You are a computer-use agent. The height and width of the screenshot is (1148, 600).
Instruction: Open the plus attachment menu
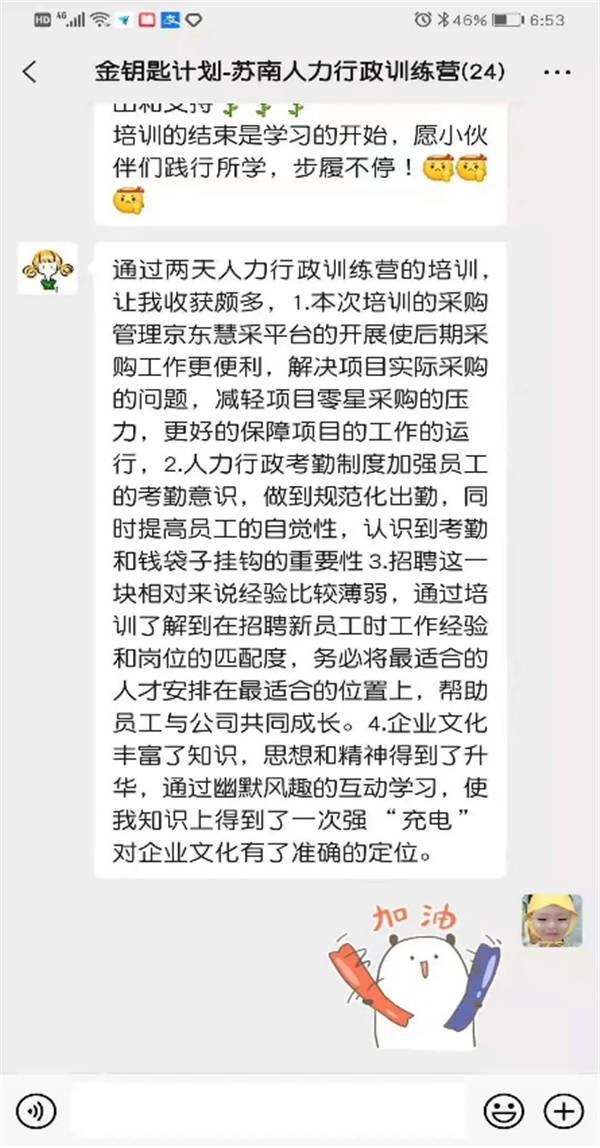pos(562,1110)
